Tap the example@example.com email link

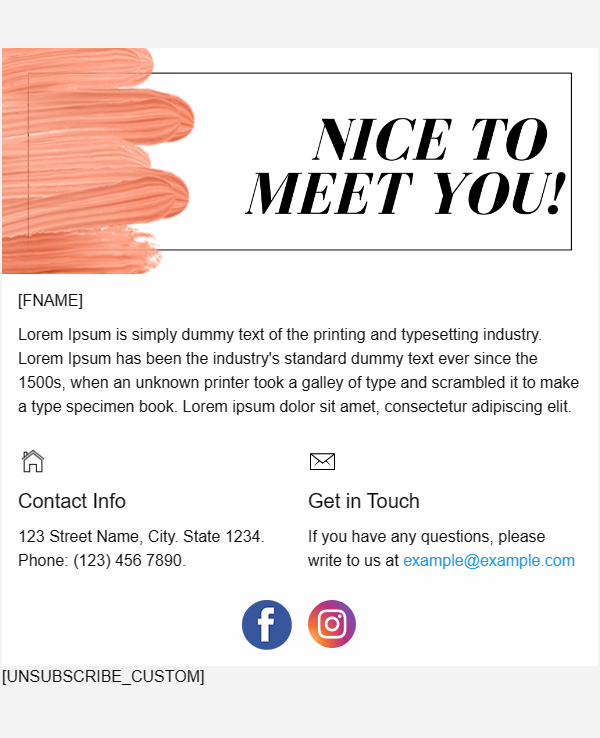(488, 561)
